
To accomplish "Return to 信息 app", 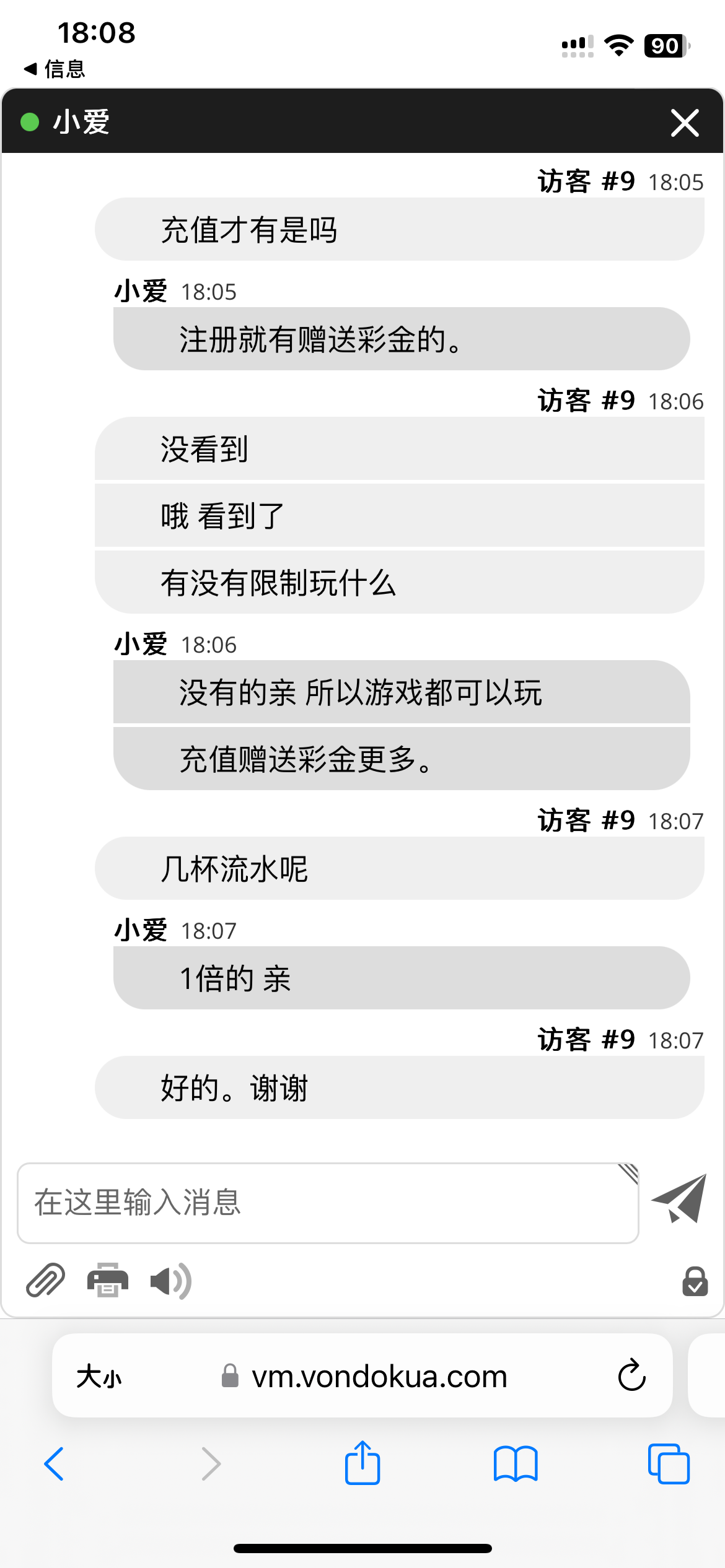I will tap(55, 69).
